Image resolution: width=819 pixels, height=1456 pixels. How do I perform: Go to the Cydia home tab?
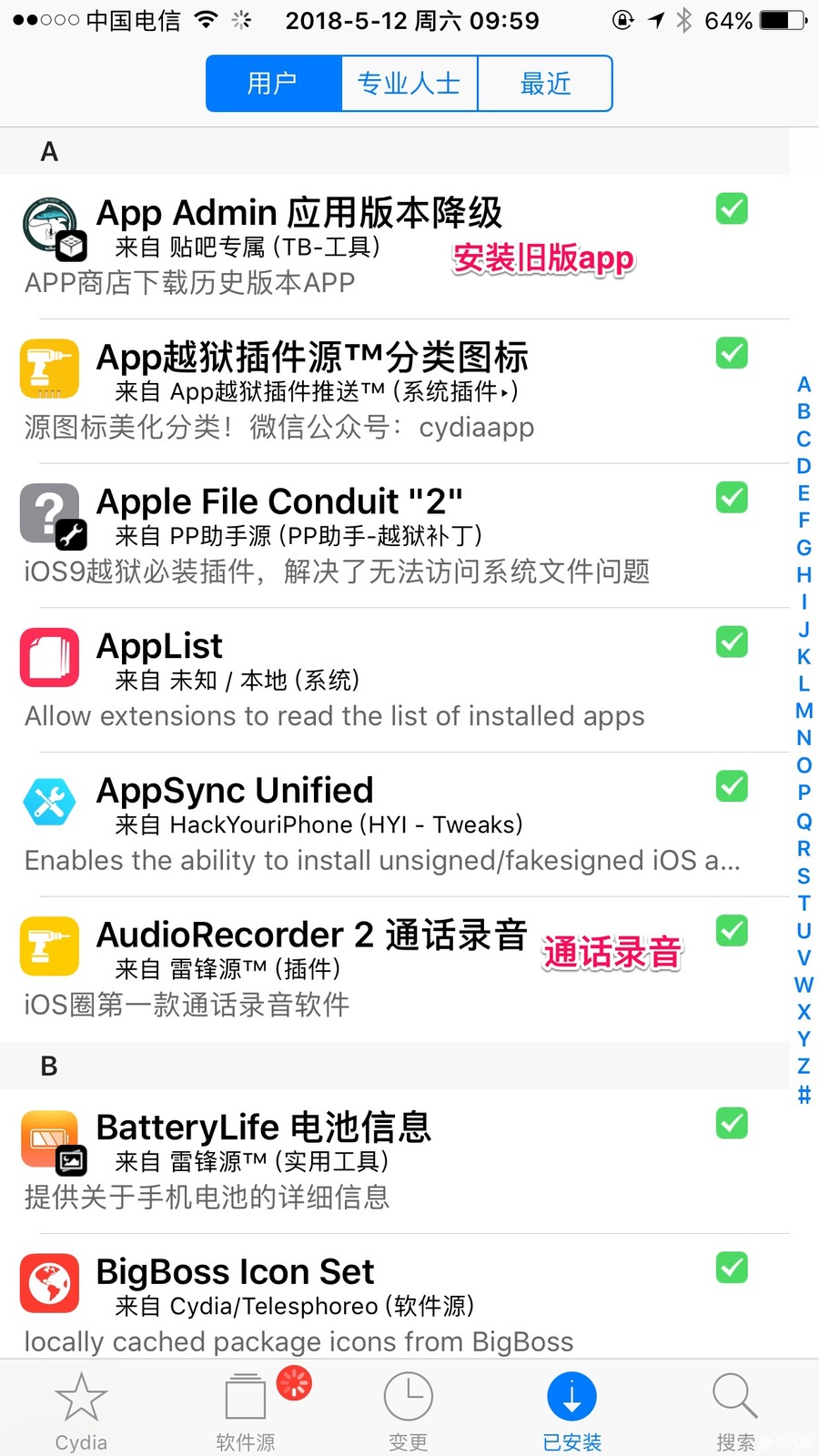click(x=81, y=1410)
